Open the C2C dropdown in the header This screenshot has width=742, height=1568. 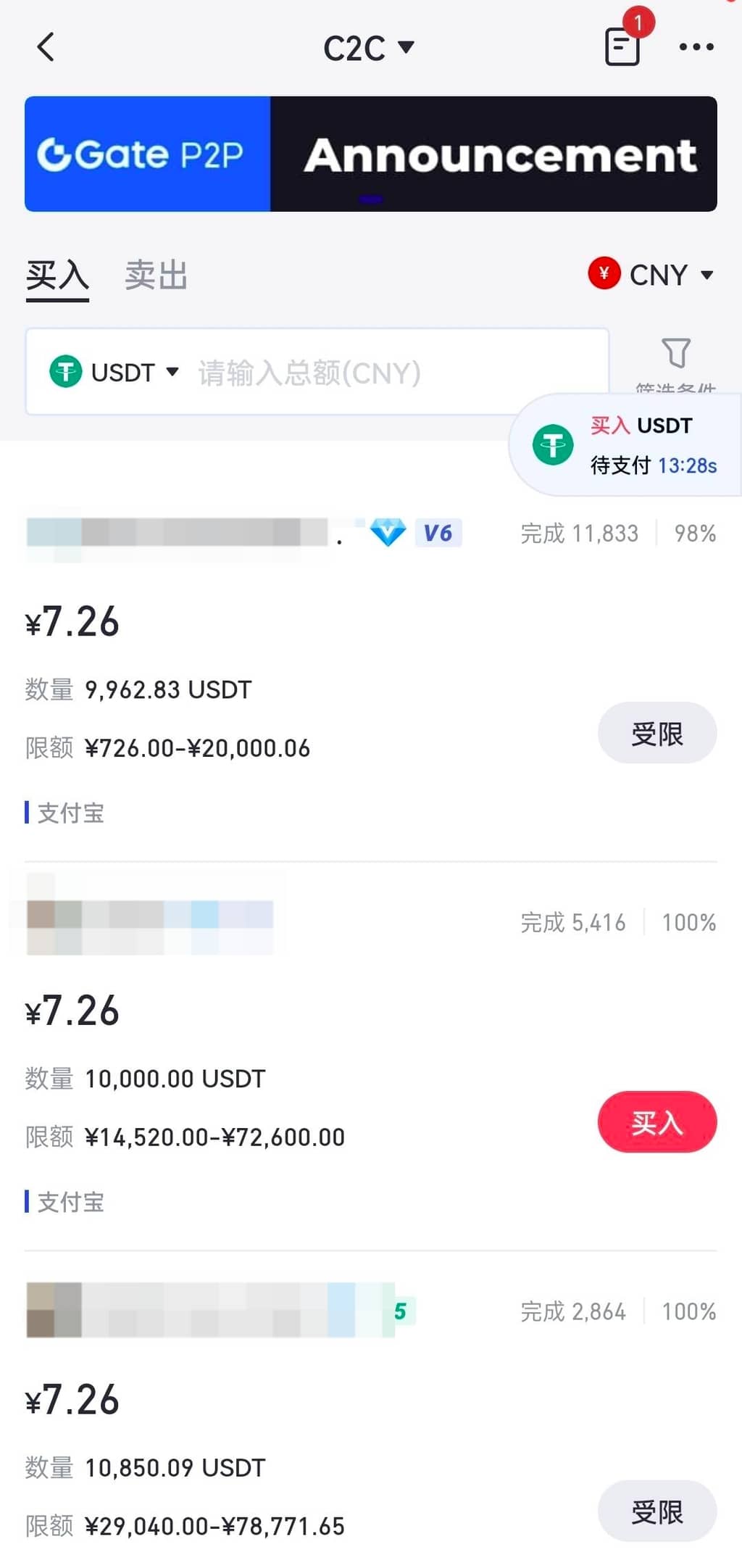pos(368,48)
